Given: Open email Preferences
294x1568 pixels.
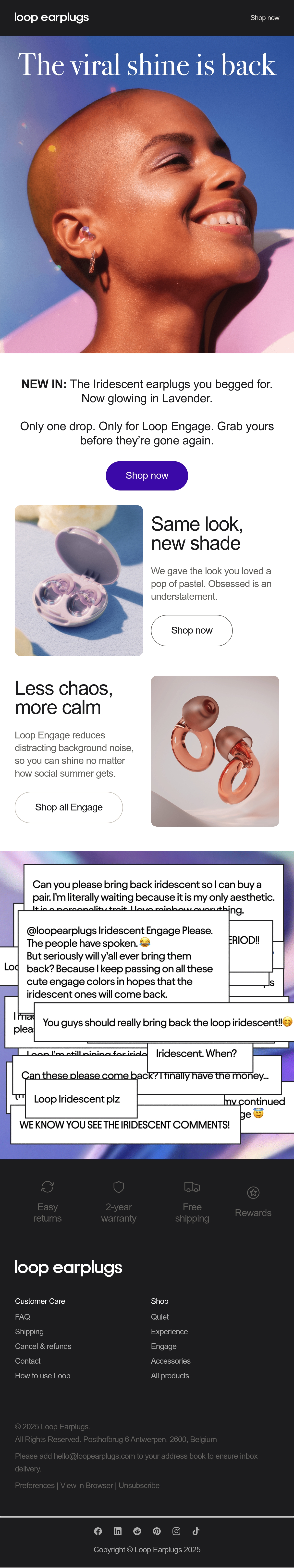Looking at the screenshot, I should click(x=35, y=1485).
